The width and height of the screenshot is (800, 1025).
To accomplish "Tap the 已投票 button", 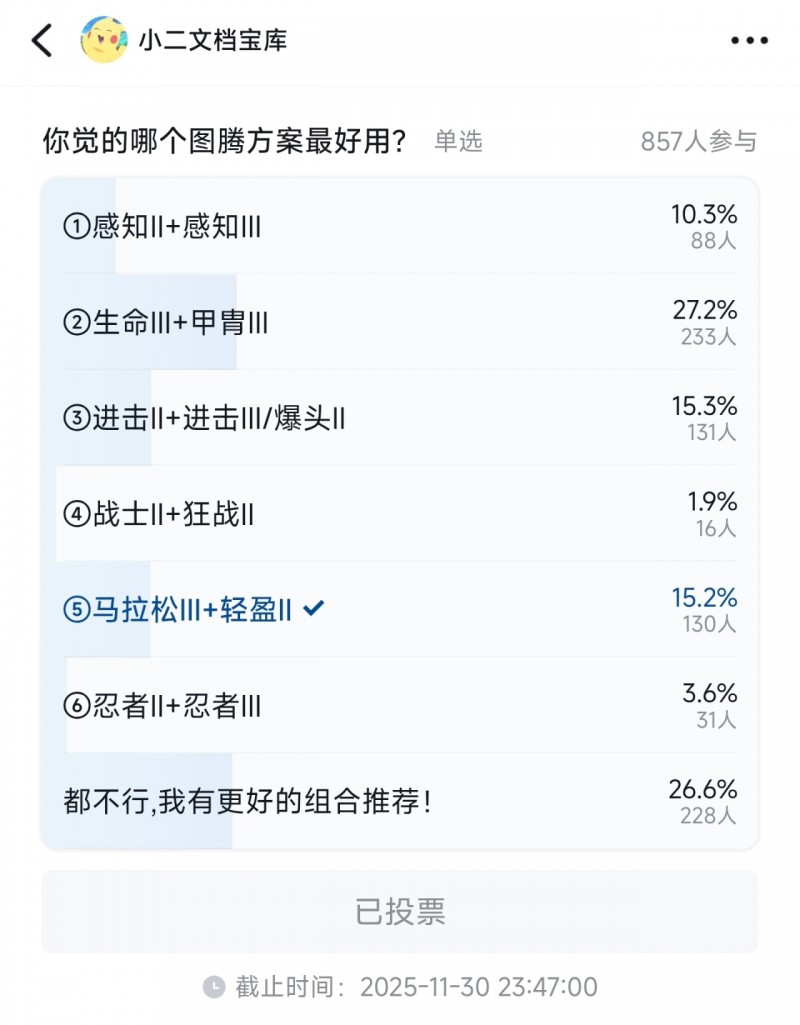I will pos(400,911).
